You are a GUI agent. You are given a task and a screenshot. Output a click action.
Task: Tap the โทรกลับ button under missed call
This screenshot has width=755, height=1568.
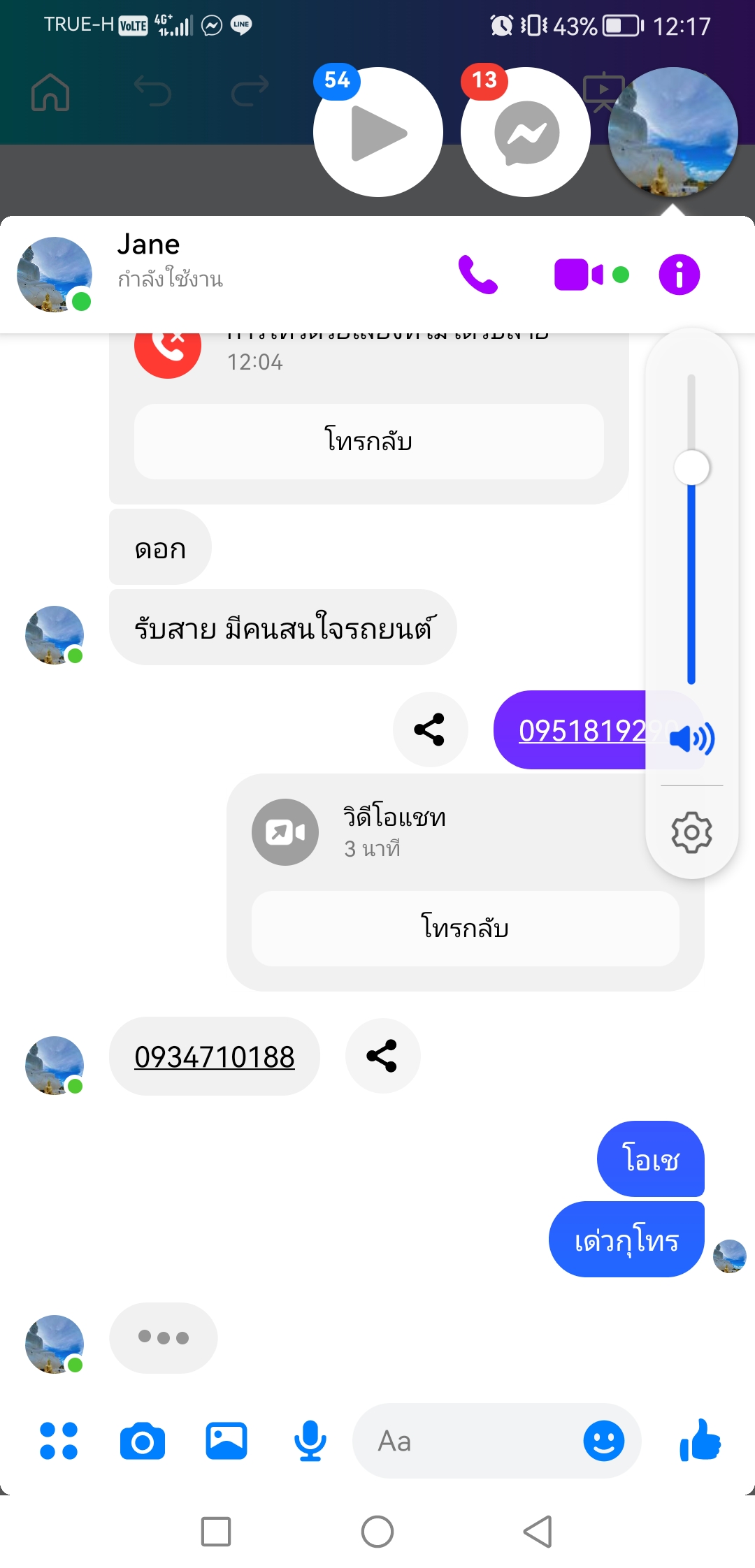(368, 442)
